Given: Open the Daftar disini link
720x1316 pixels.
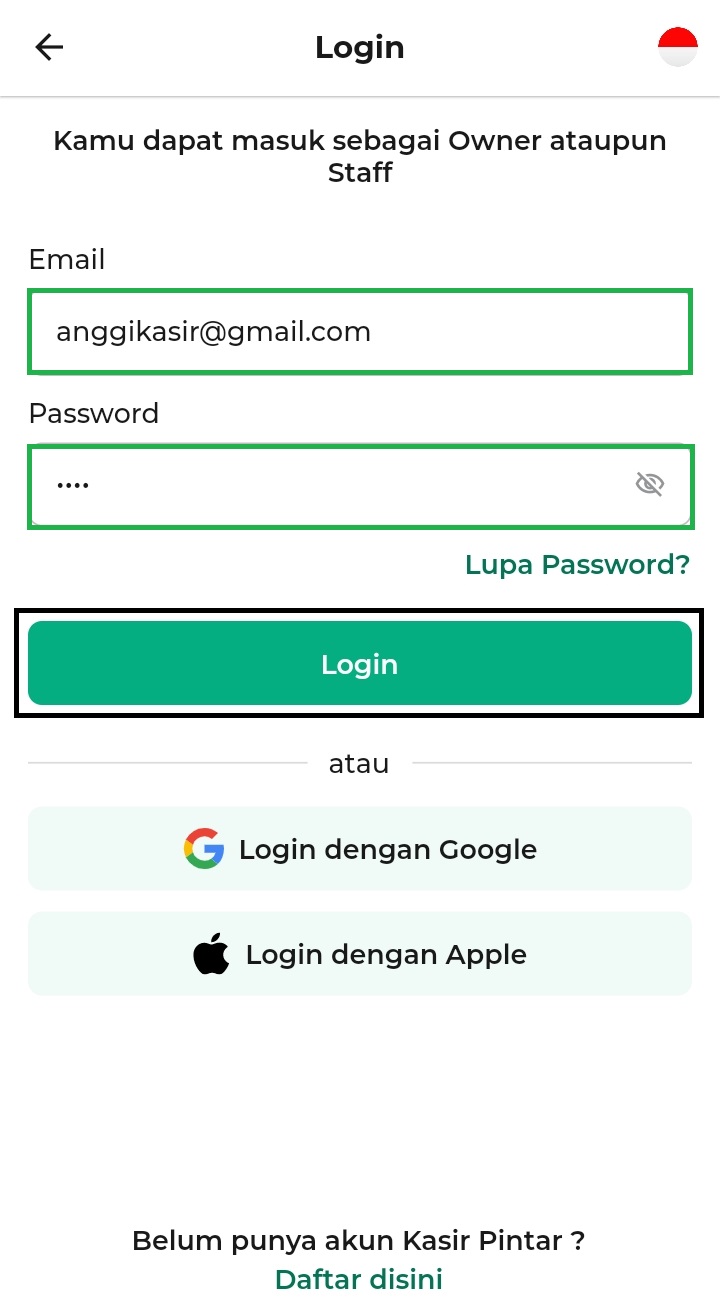Looking at the screenshot, I should 359,1279.
